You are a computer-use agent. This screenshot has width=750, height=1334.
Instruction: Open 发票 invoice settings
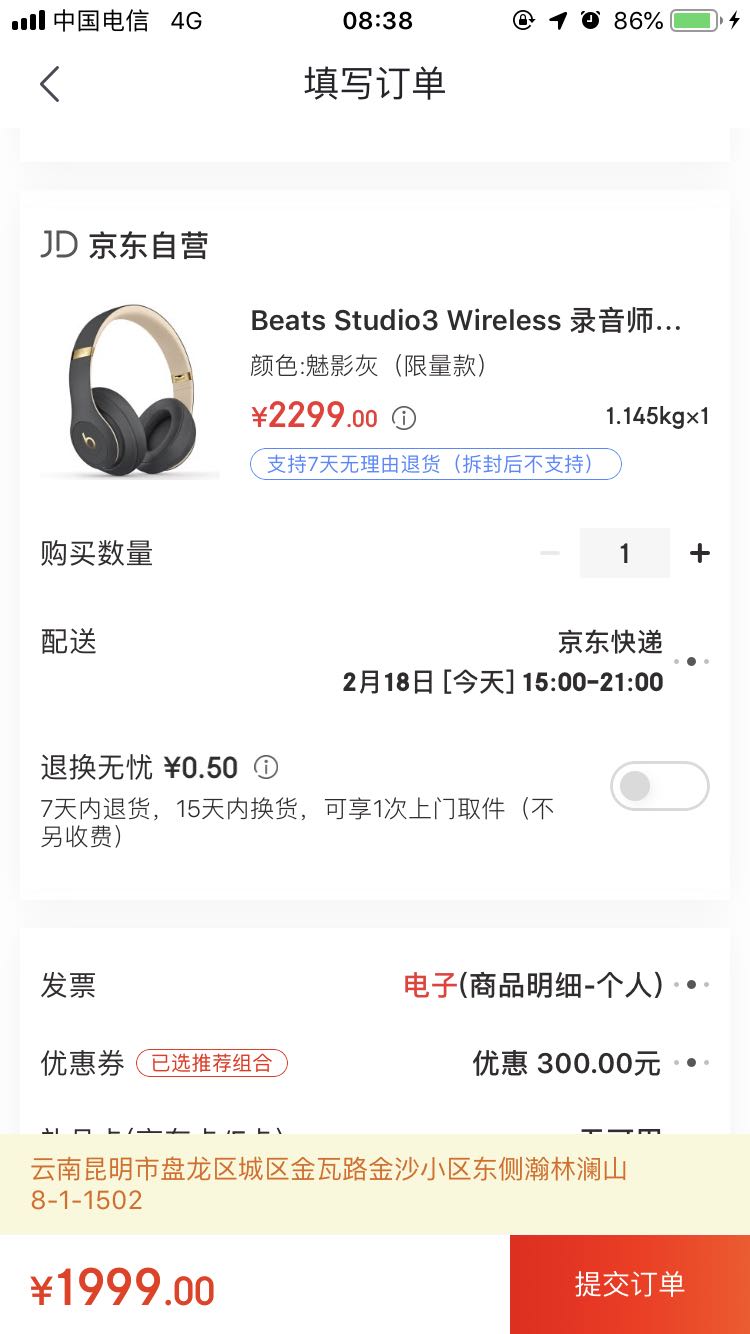coord(691,985)
